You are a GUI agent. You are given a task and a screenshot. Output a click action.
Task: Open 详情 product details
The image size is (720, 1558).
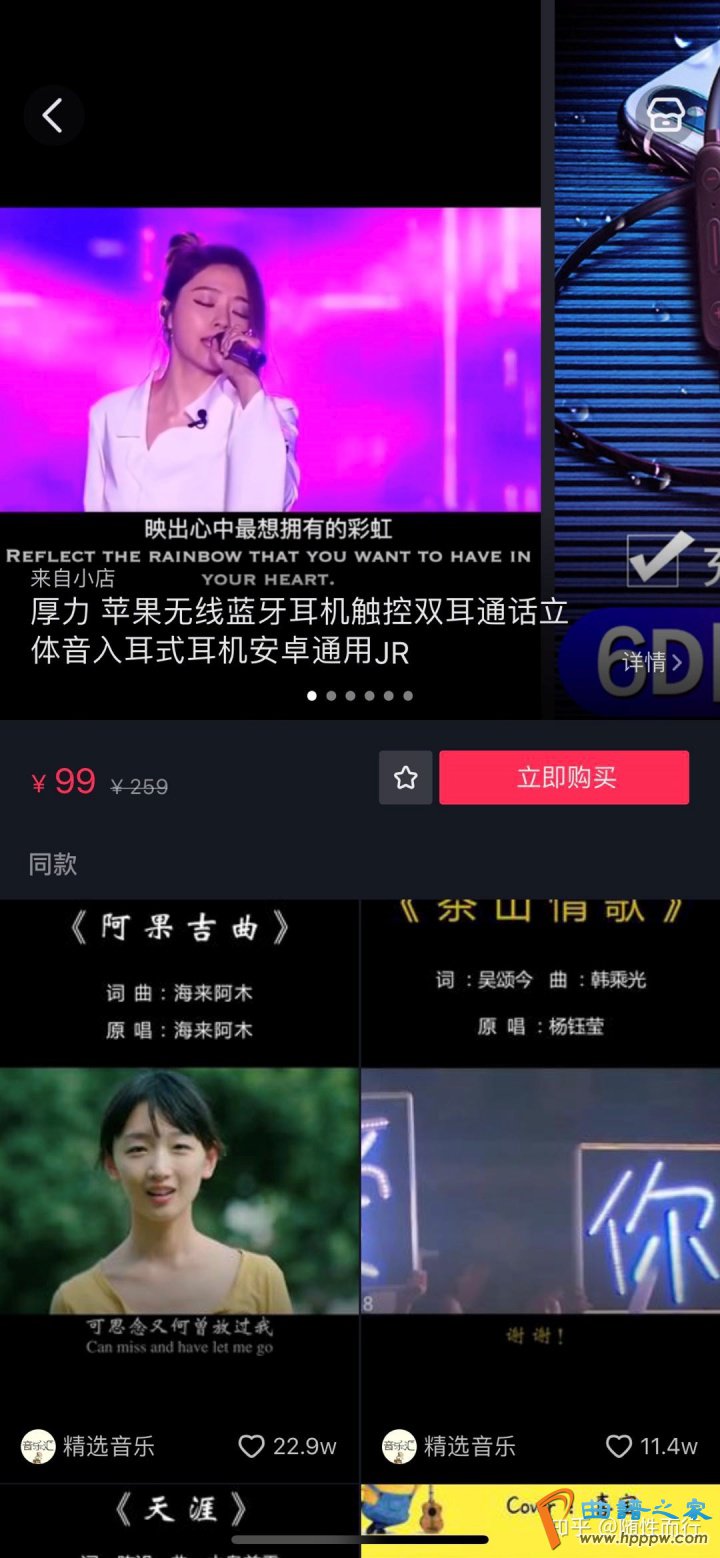point(651,662)
